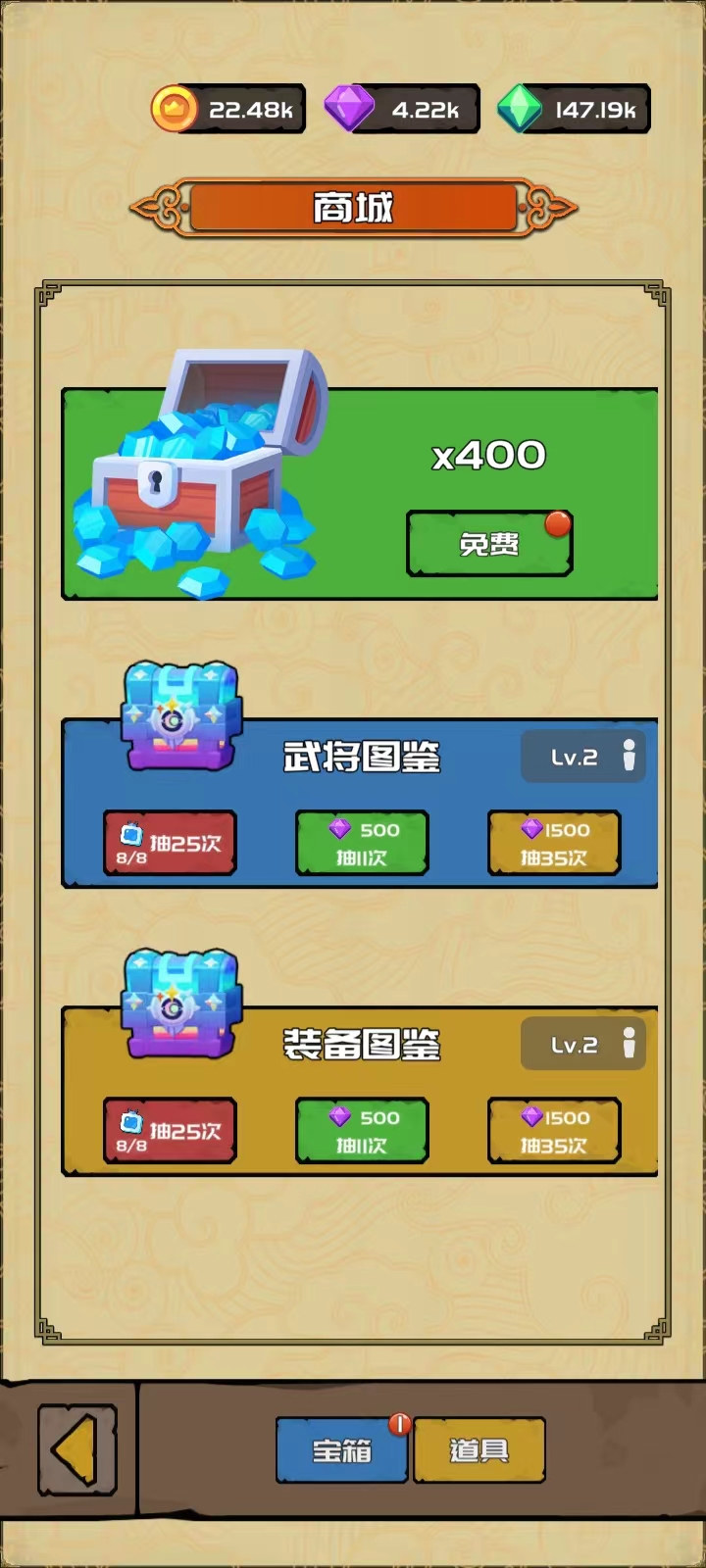
Task: Buy the 500 gem 11-draw in 装备图鉴
Action: coord(362,1131)
